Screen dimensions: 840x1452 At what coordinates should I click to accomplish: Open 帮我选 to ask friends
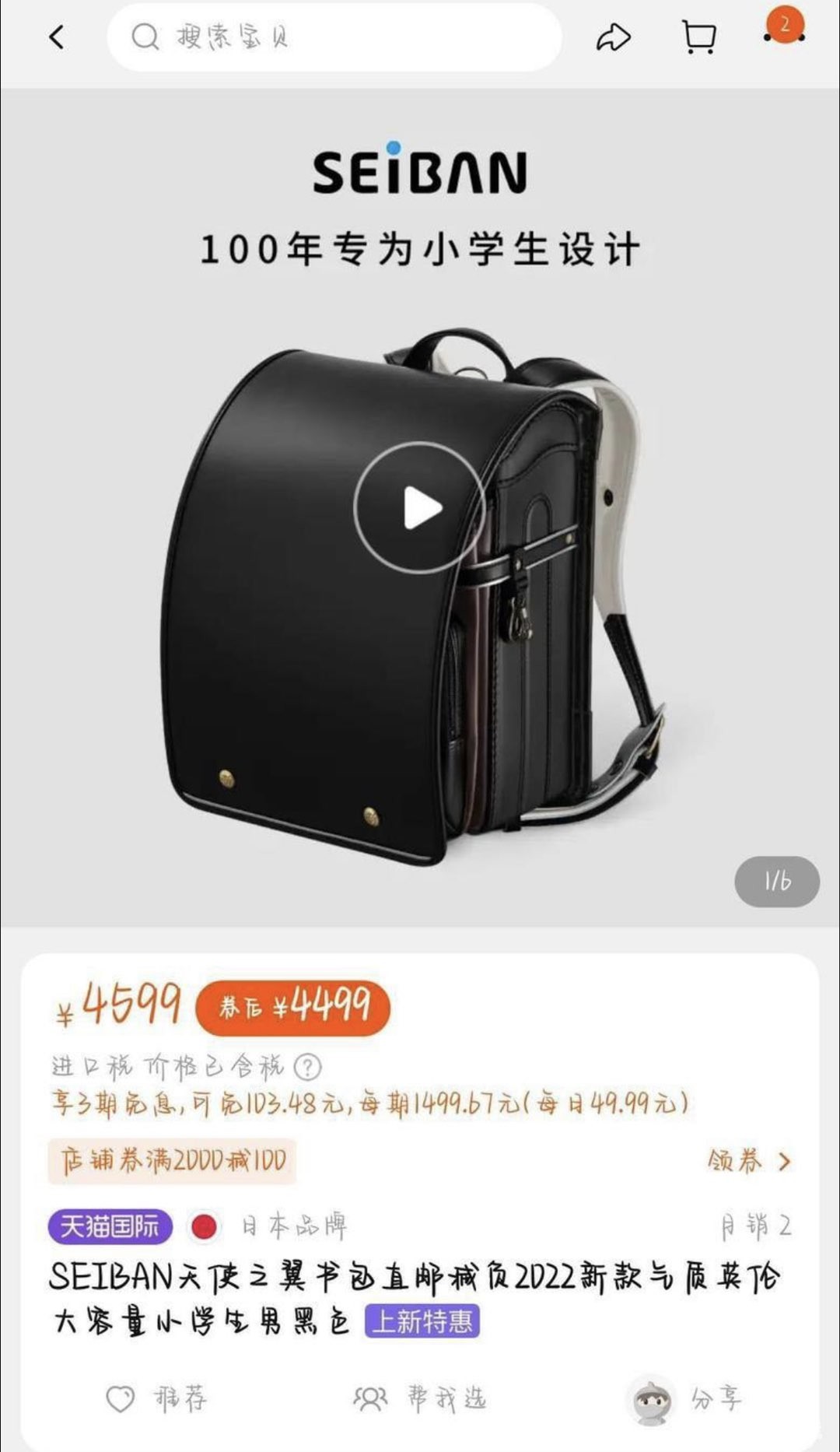click(x=420, y=1398)
